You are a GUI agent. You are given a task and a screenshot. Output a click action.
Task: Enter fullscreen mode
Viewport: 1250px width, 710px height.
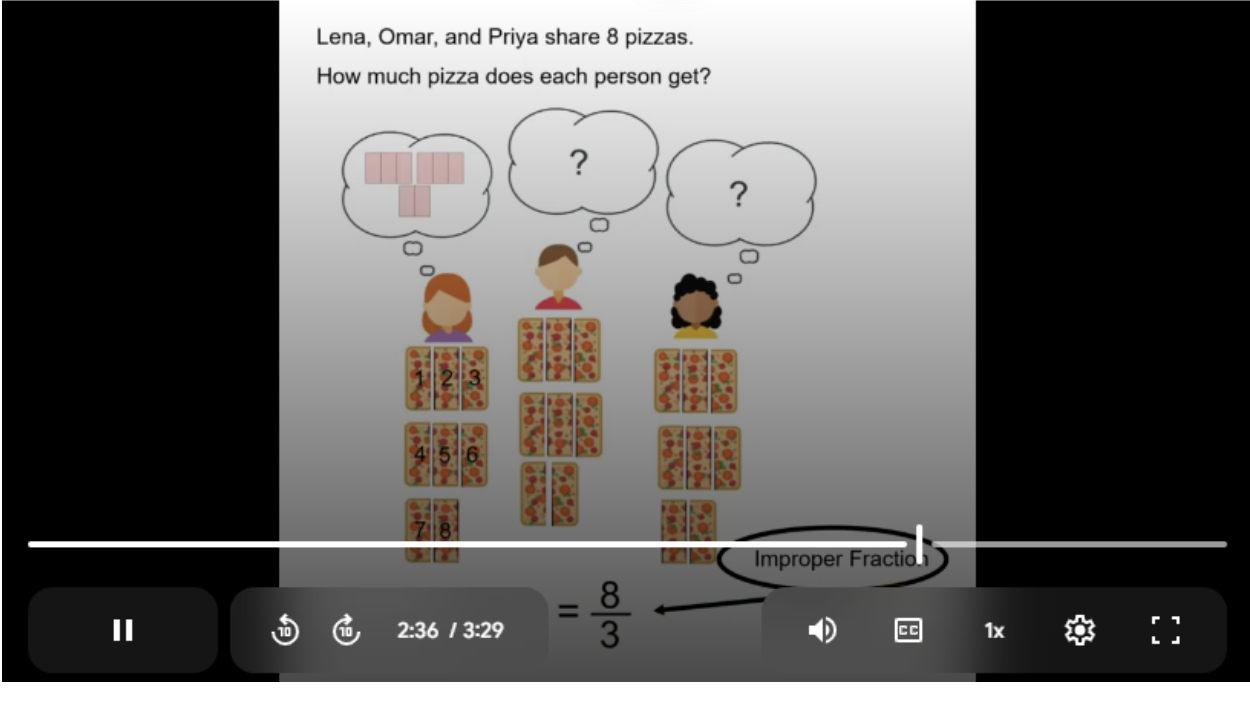pyautogui.click(x=1165, y=630)
